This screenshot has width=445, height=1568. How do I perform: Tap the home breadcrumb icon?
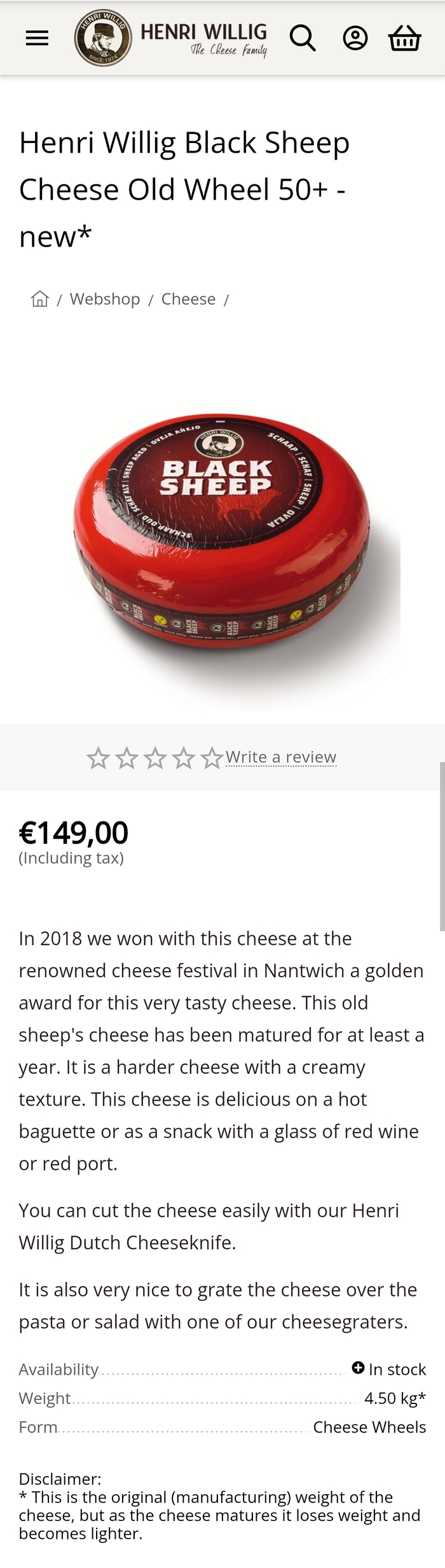(40, 299)
